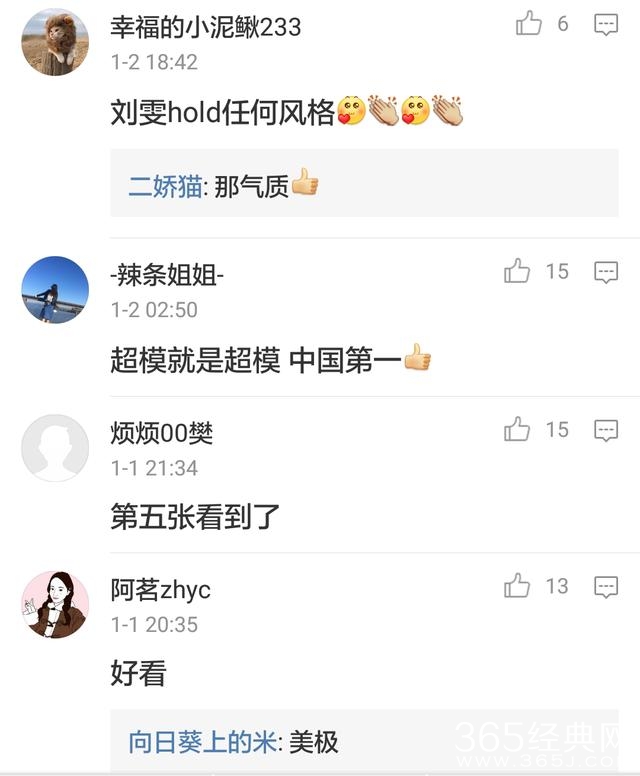This screenshot has width=640, height=776.
Task: Like the comment by -辣条姐姐-
Action: [x=517, y=271]
